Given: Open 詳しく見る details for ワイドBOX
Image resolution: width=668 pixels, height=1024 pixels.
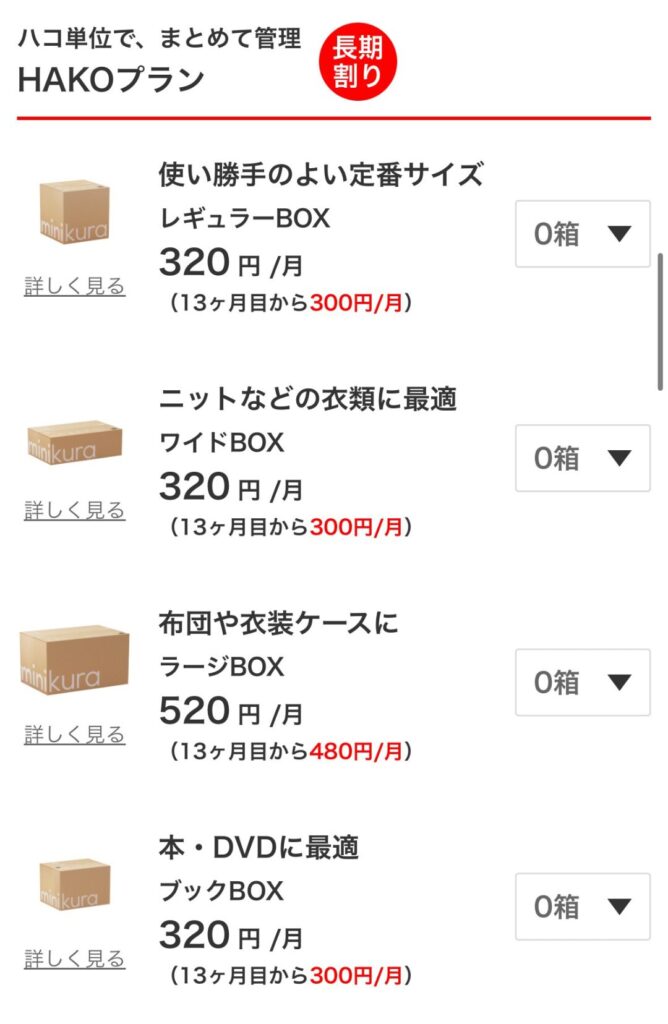Looking at the screenshot, I should click(x=75, y=511).
